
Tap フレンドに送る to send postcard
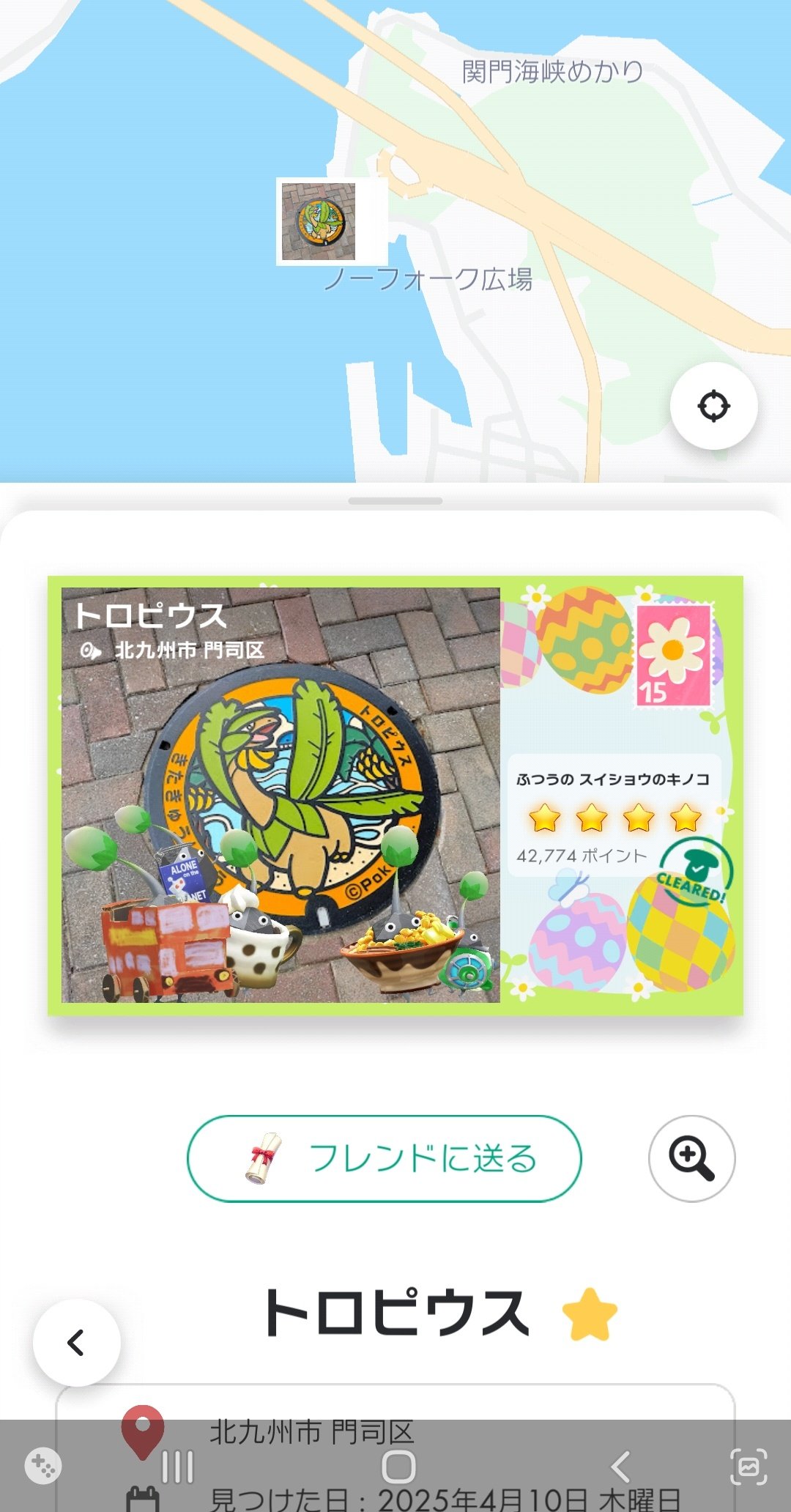(x=385, y=1158)
